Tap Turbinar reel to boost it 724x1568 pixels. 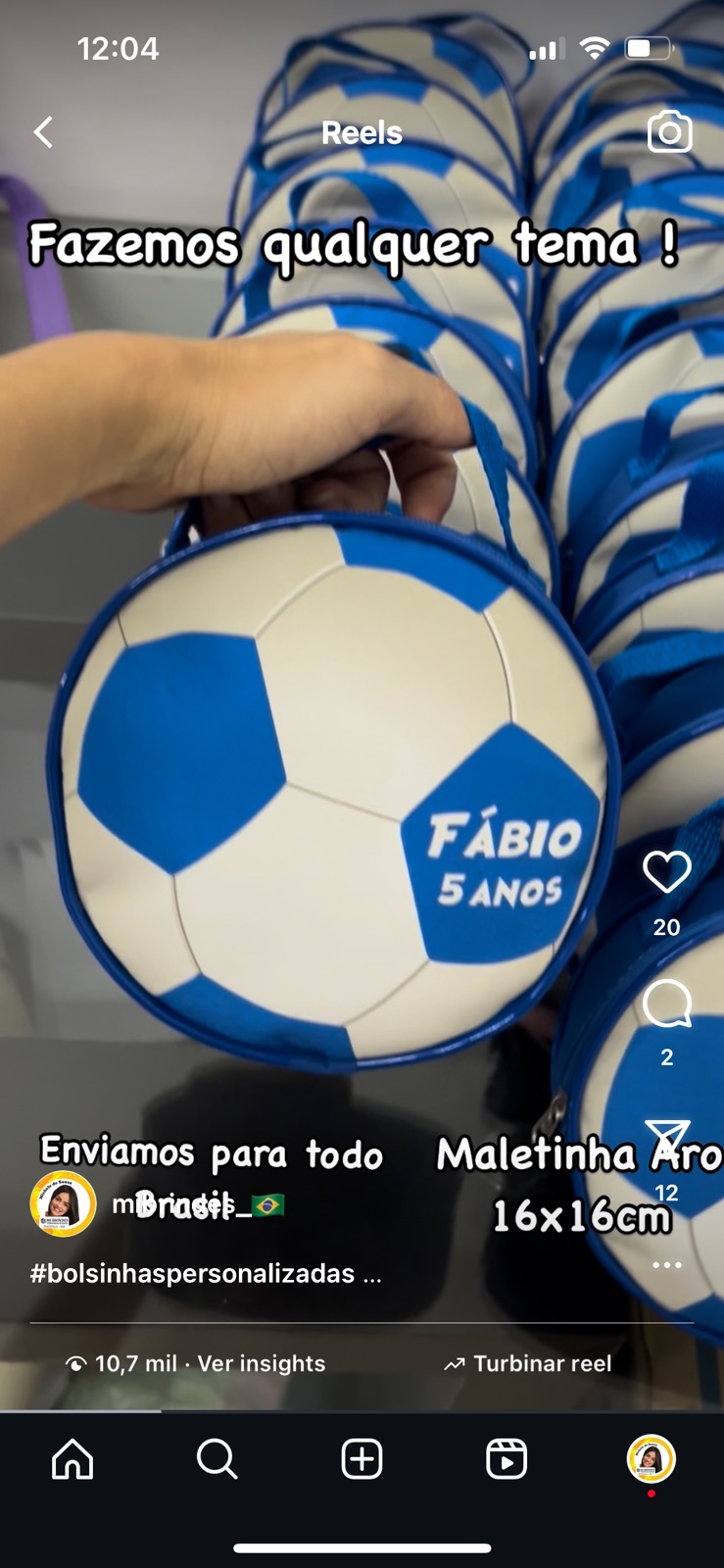point(528,1363)
